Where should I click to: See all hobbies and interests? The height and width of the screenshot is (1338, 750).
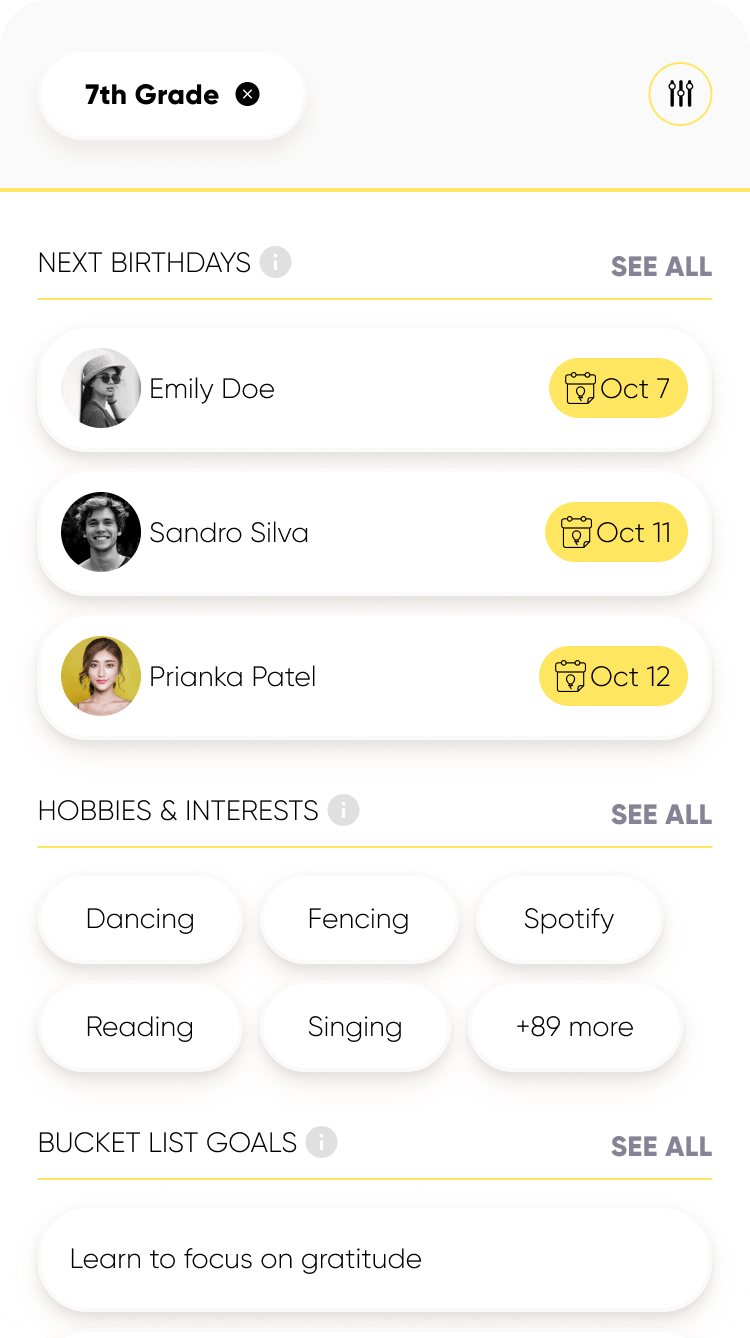(x=661, y=815)
